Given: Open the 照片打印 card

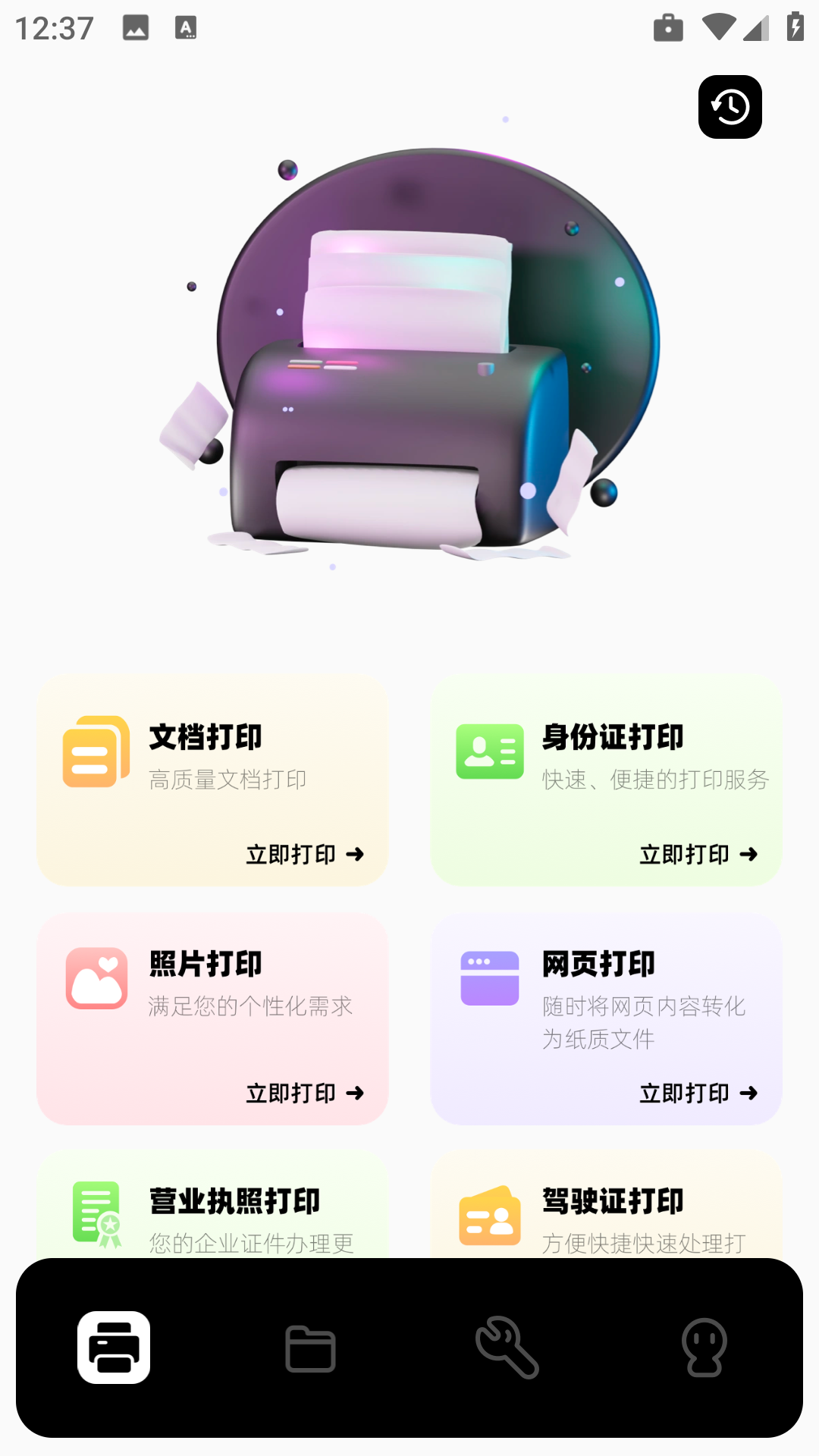Looking at the screenshot, I should pyautogui.click(x=212, y=1018).
